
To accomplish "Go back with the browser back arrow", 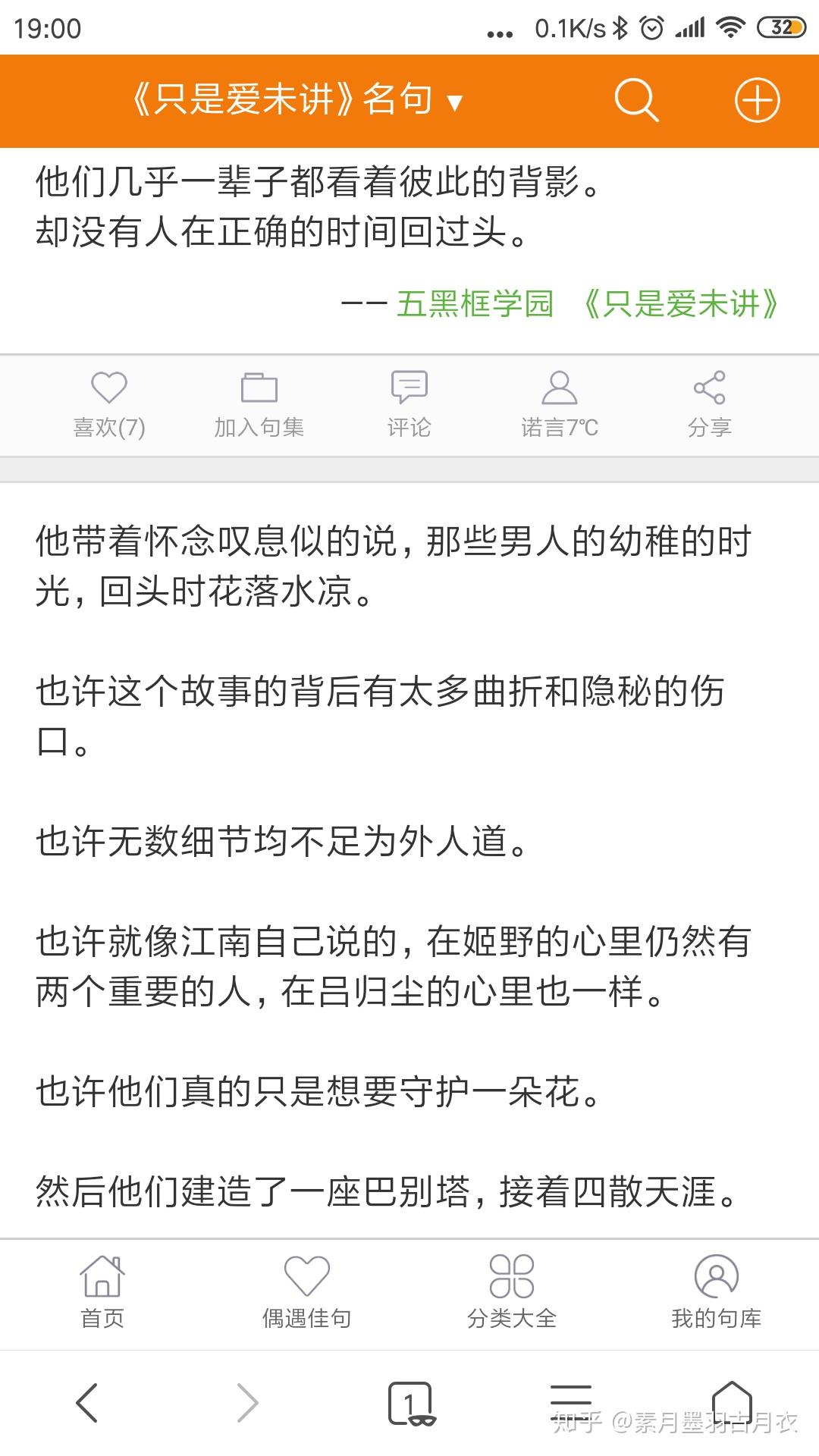I will [x=87, y=1403].
